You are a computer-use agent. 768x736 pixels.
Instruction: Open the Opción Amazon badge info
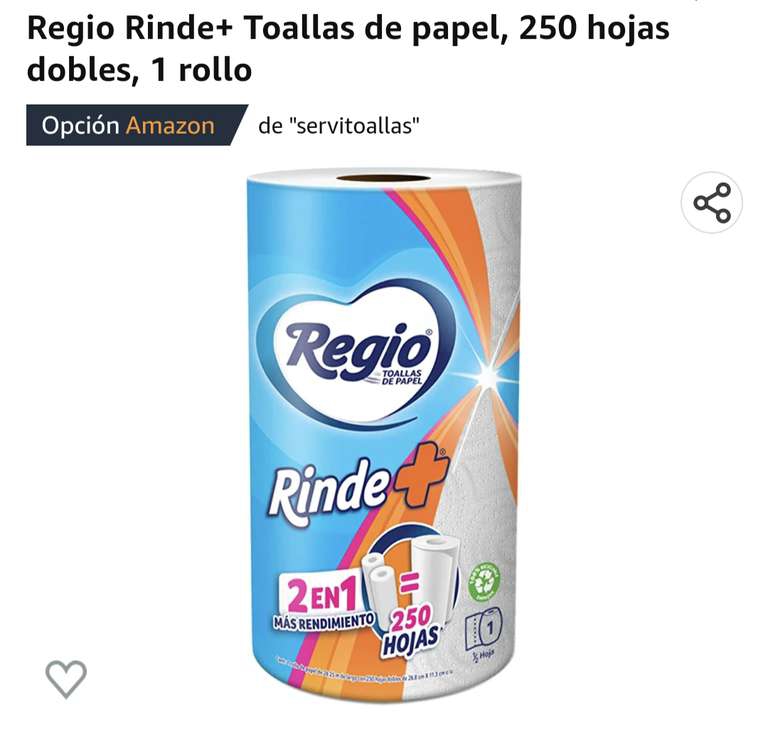pyautogui.click(x=128, y=126)
